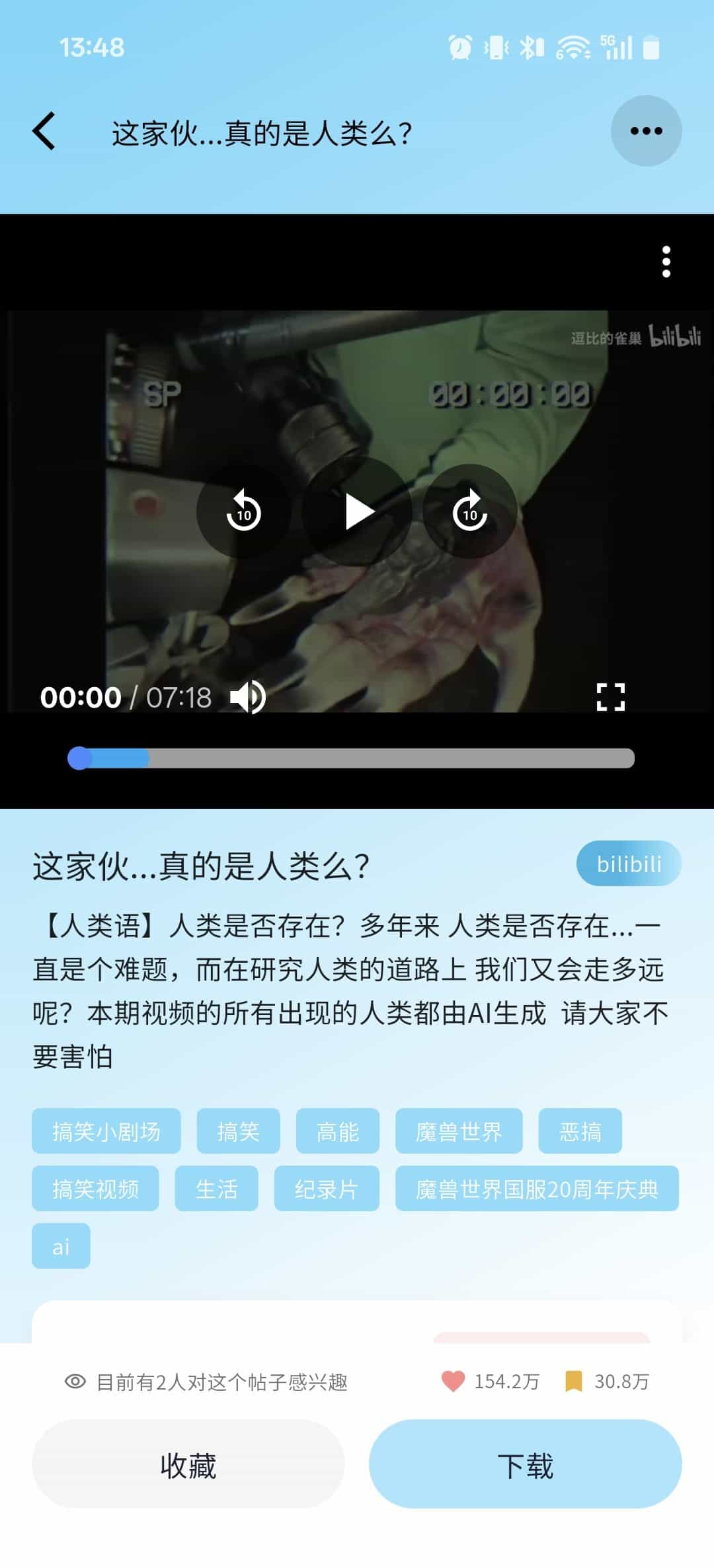Click the heart icon showing 154.2万 likes
Viewport: 714px width, 1568px height.
point(452,1380)
